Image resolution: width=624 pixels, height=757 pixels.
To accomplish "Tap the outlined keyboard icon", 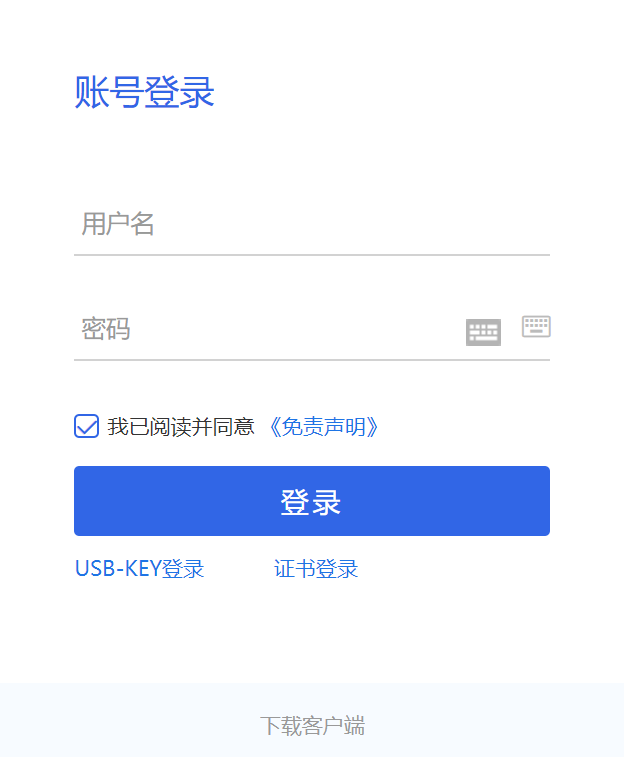I will (x=536, y=326).
